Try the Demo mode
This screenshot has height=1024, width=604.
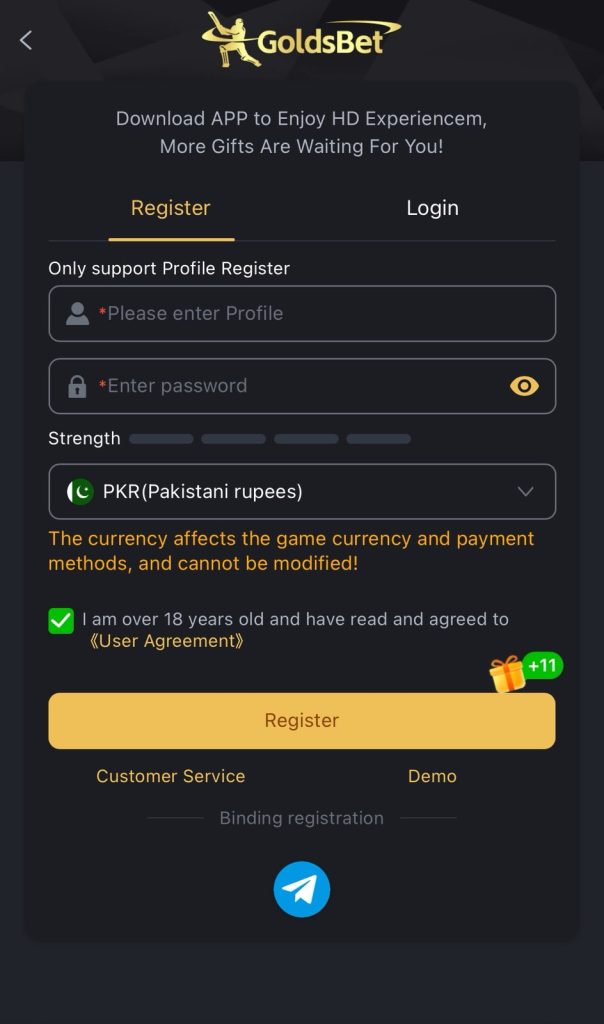[432, 776]
